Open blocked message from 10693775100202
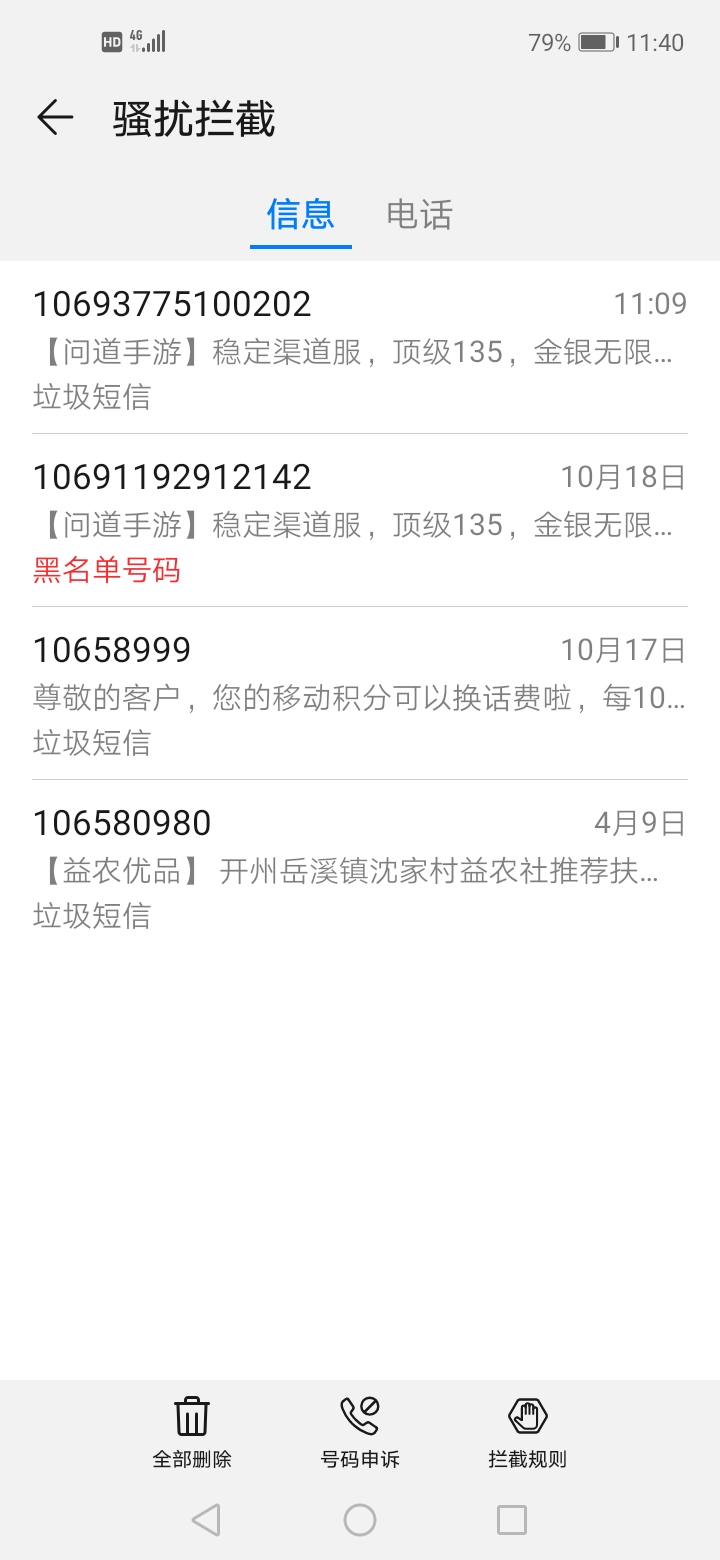 tap(360, 348)
